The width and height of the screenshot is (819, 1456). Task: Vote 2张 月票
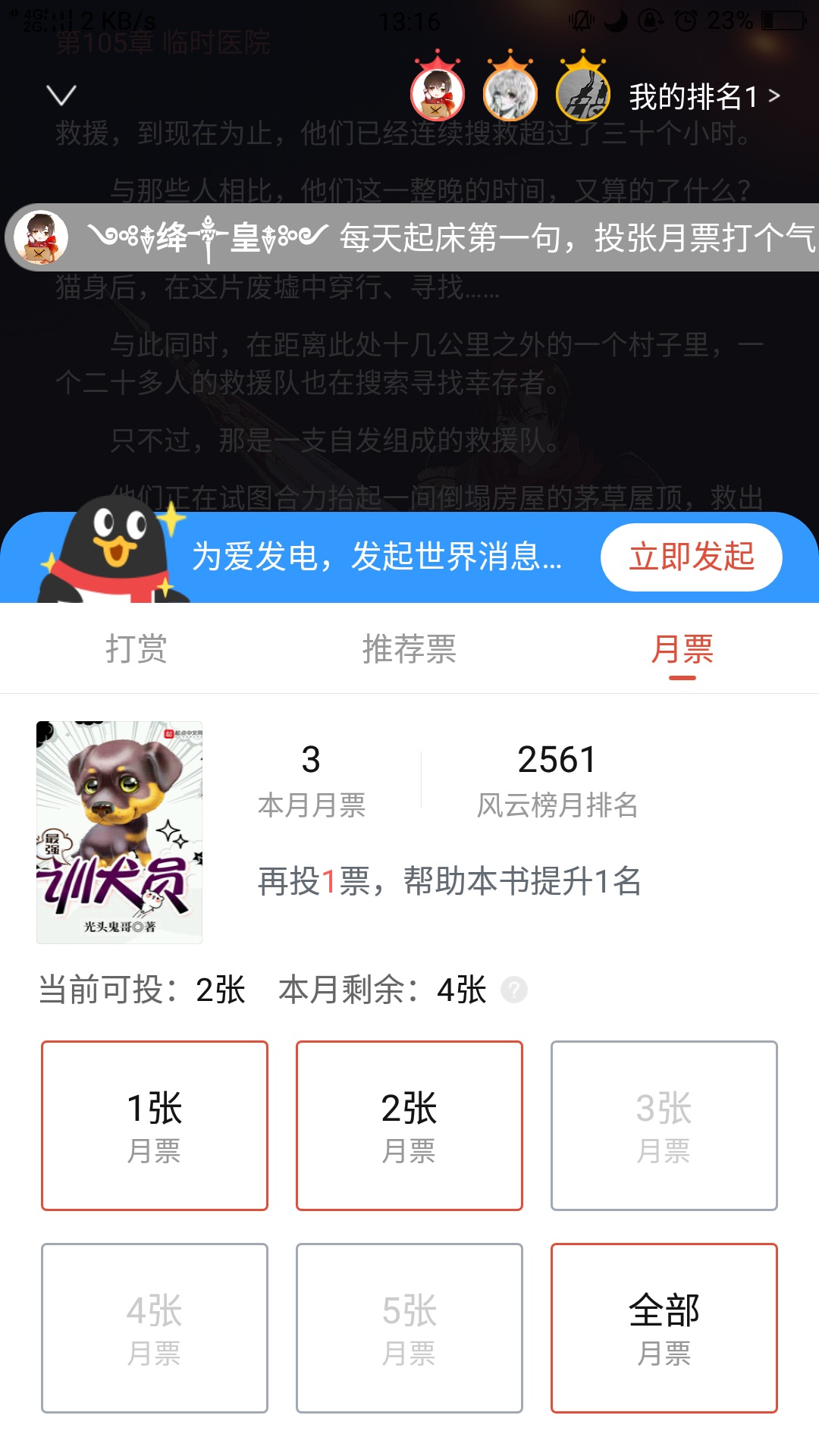pos(409,1125)
